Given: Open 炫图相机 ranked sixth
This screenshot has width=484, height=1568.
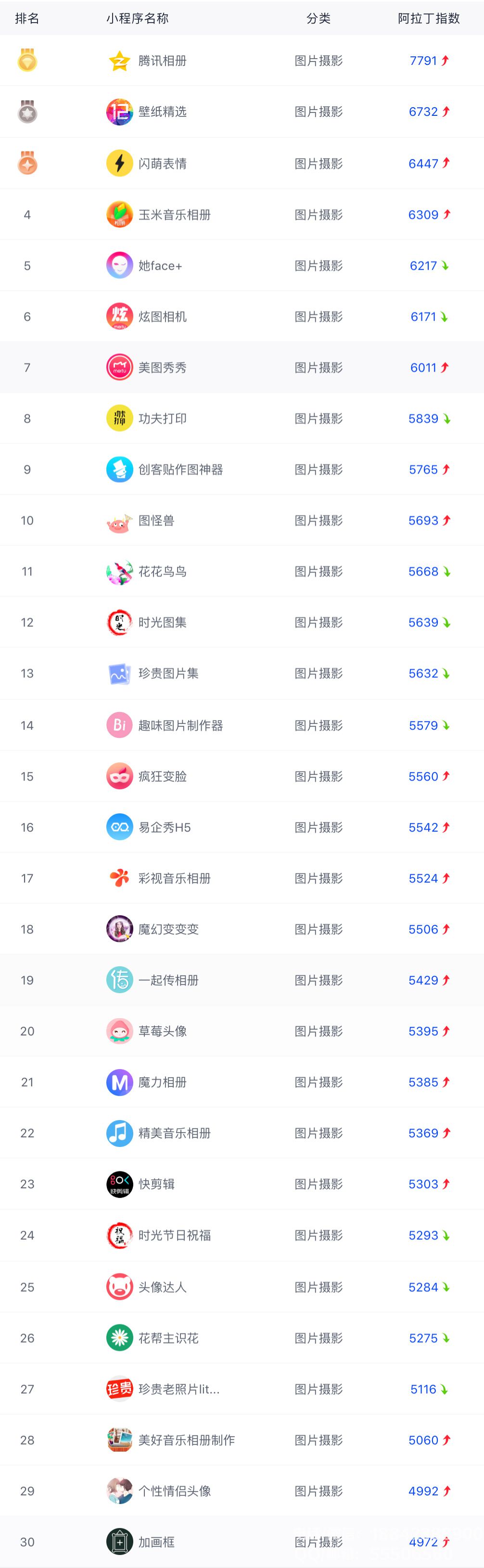Looking at the screenshot, I should [162, 316].
